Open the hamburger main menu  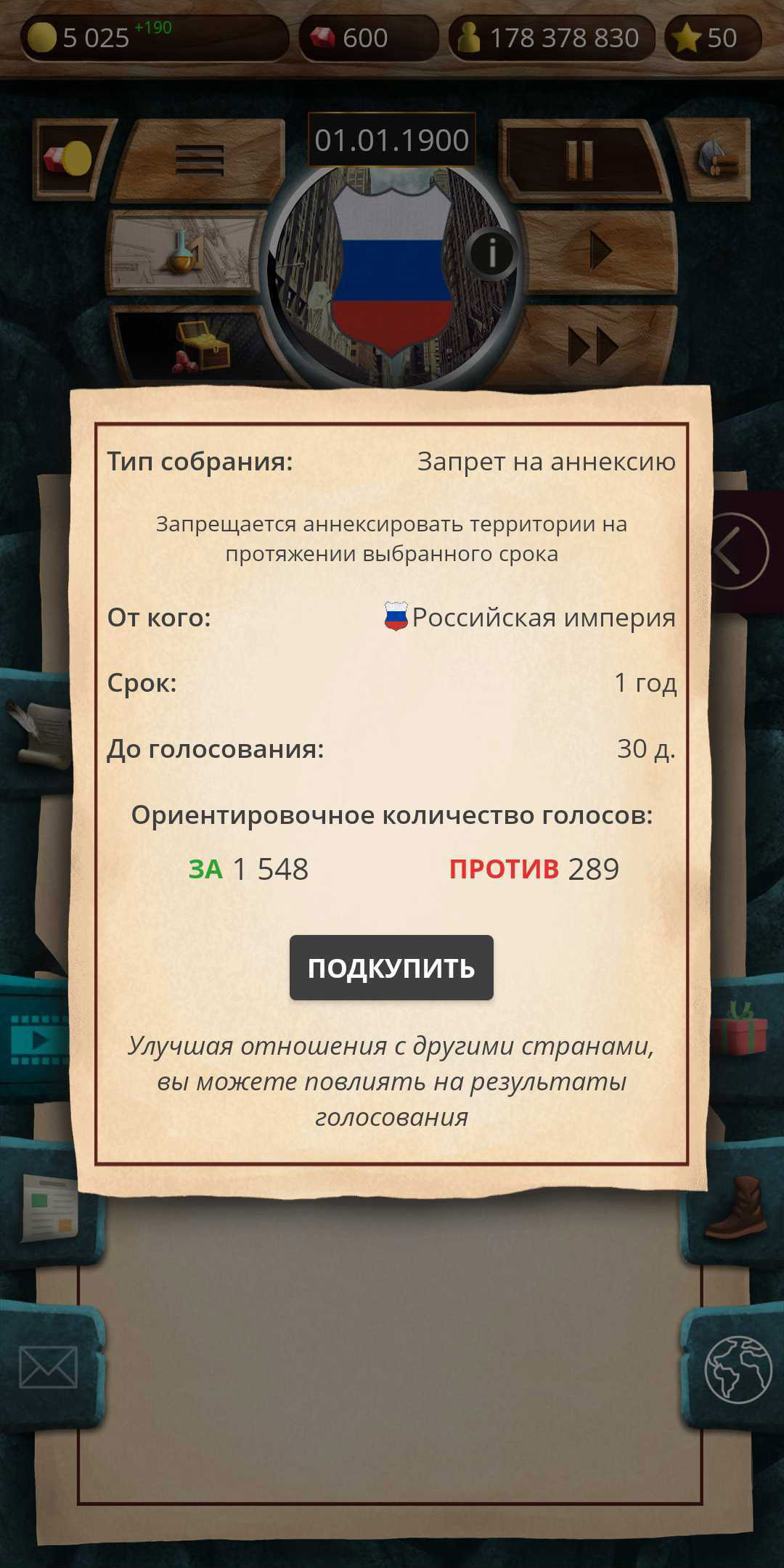pyautogui.click(x=200, y=159)
